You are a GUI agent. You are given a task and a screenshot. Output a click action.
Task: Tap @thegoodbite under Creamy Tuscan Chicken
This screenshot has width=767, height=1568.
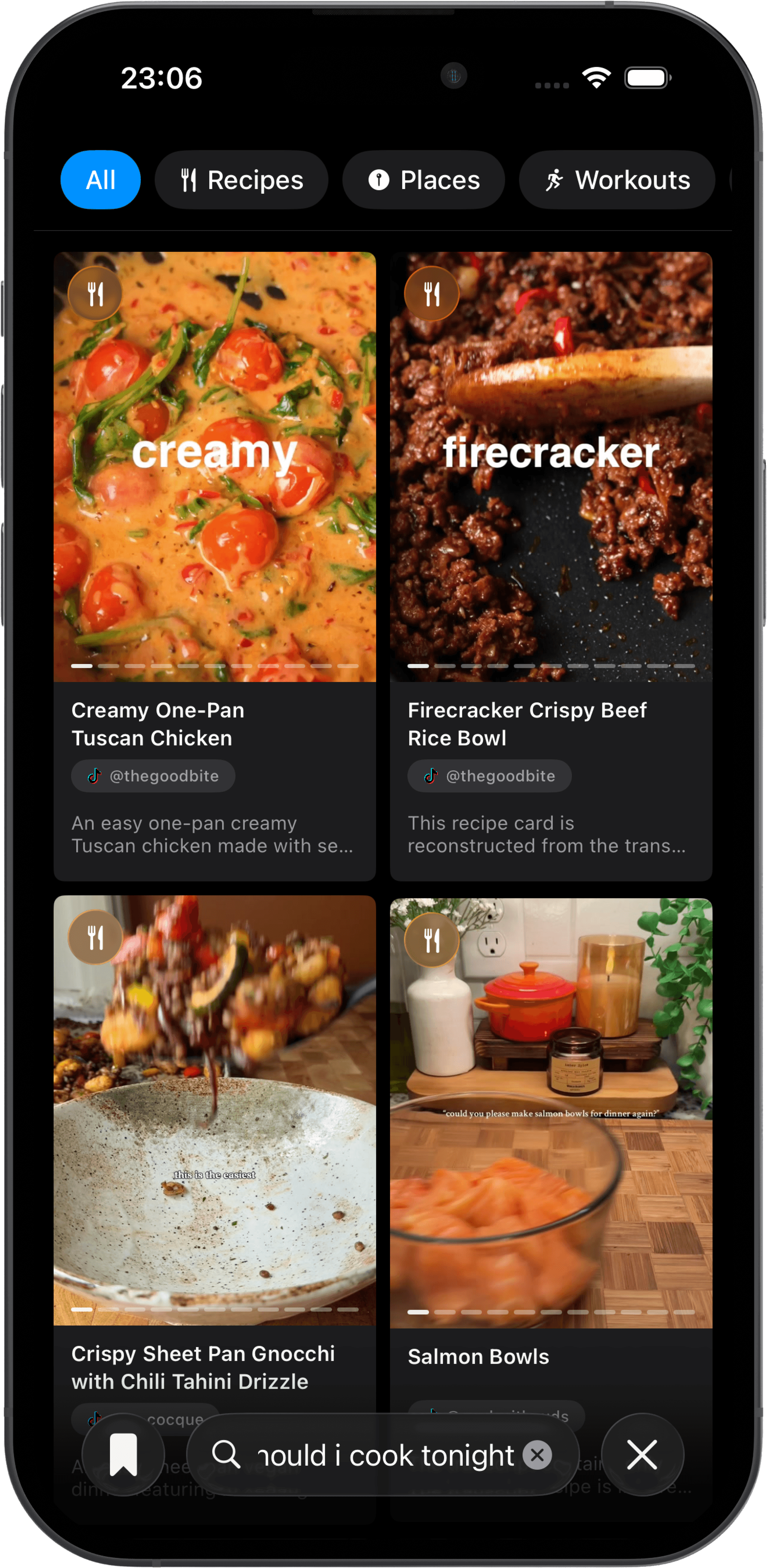click(x=153, y=776)
